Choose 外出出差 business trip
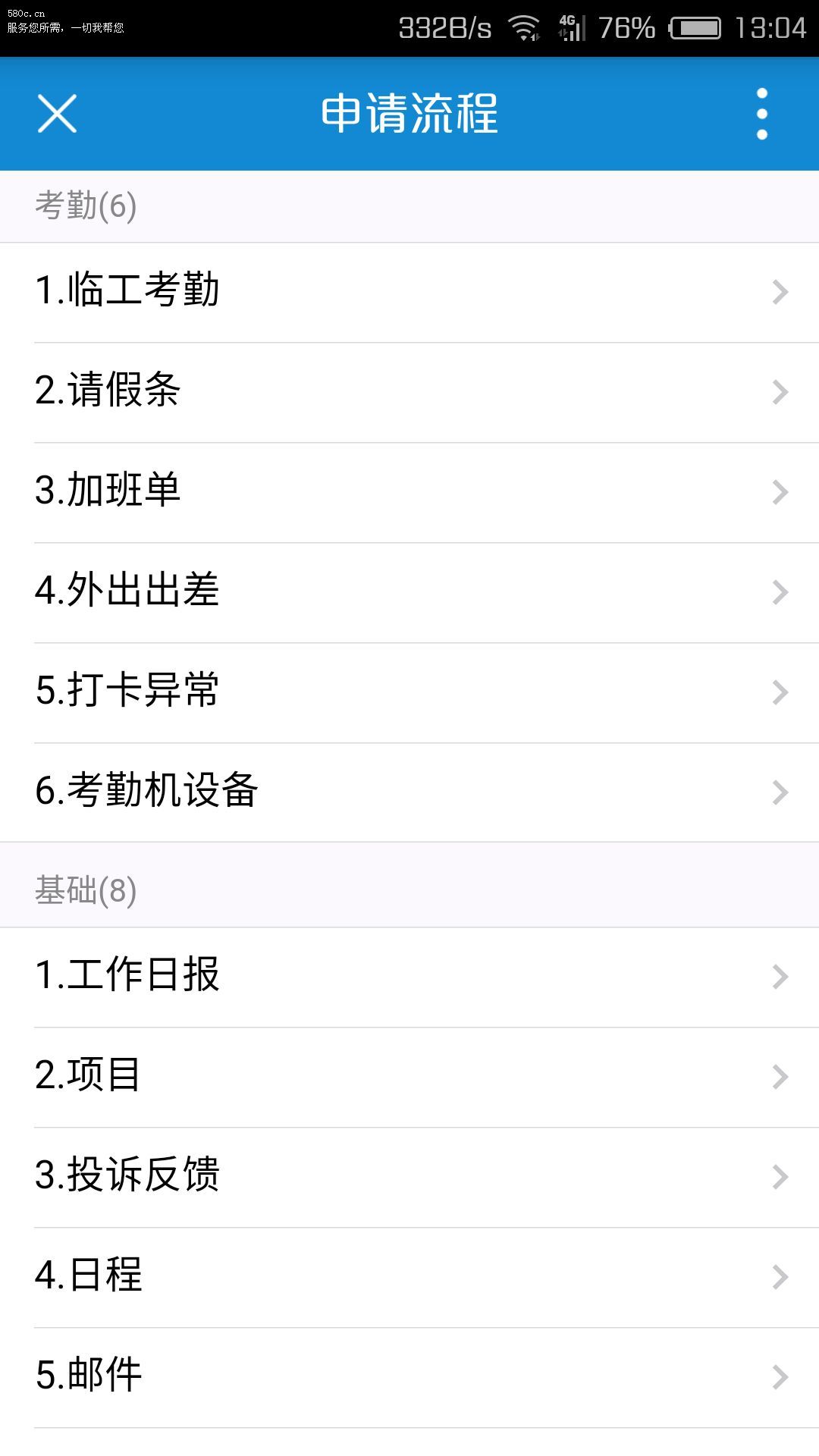This screenshot has height=1456, width=819. 409,592
